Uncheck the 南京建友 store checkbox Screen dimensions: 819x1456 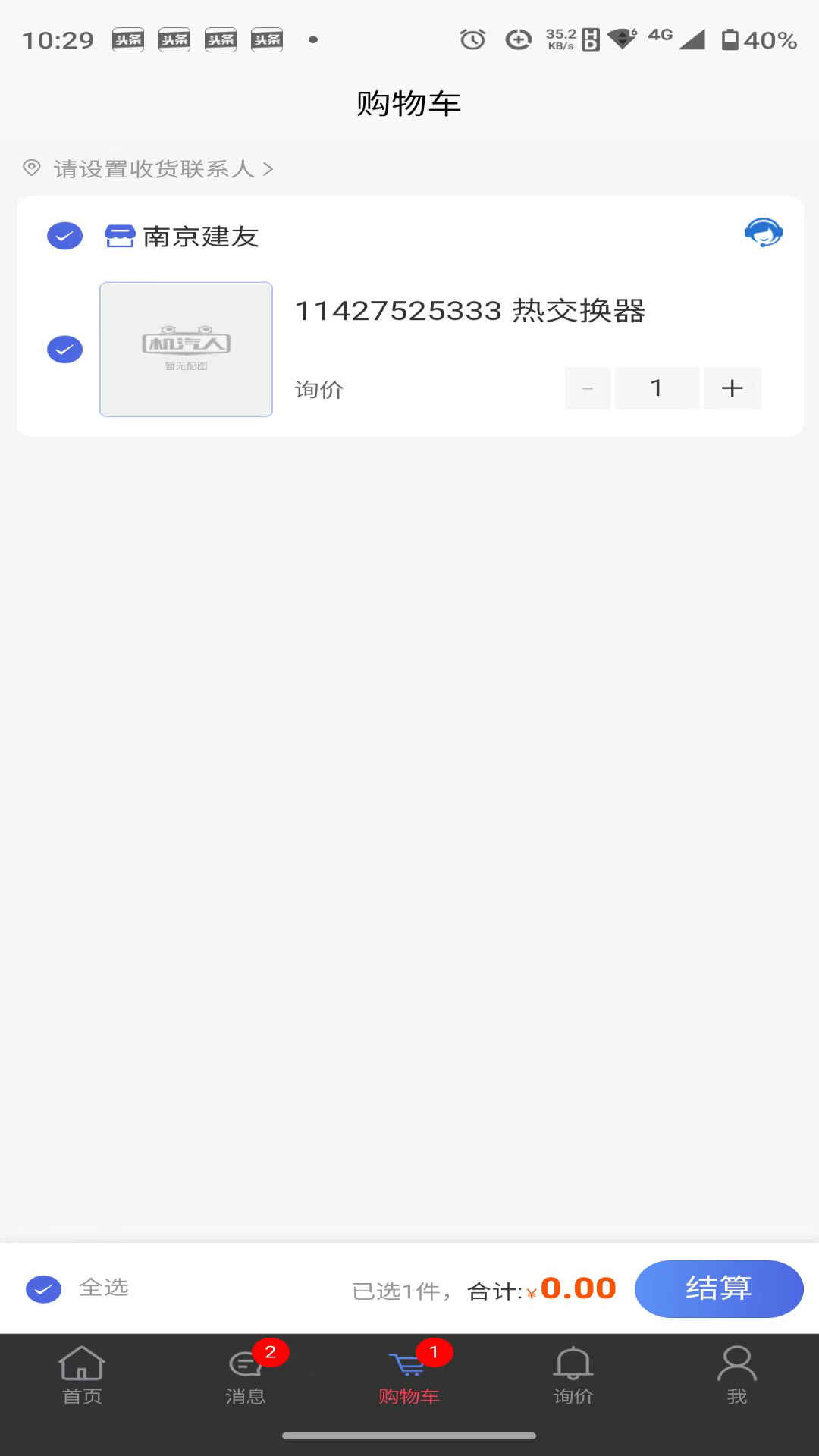click(x=64, y=236)
